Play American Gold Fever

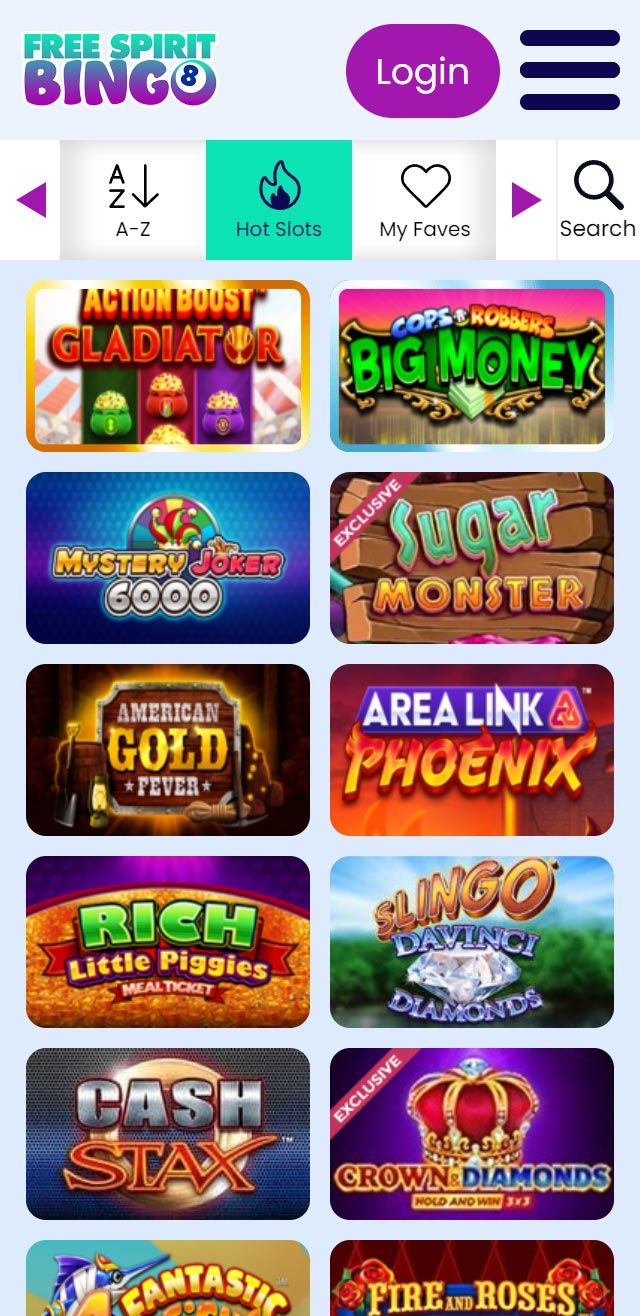click(168, 750)
